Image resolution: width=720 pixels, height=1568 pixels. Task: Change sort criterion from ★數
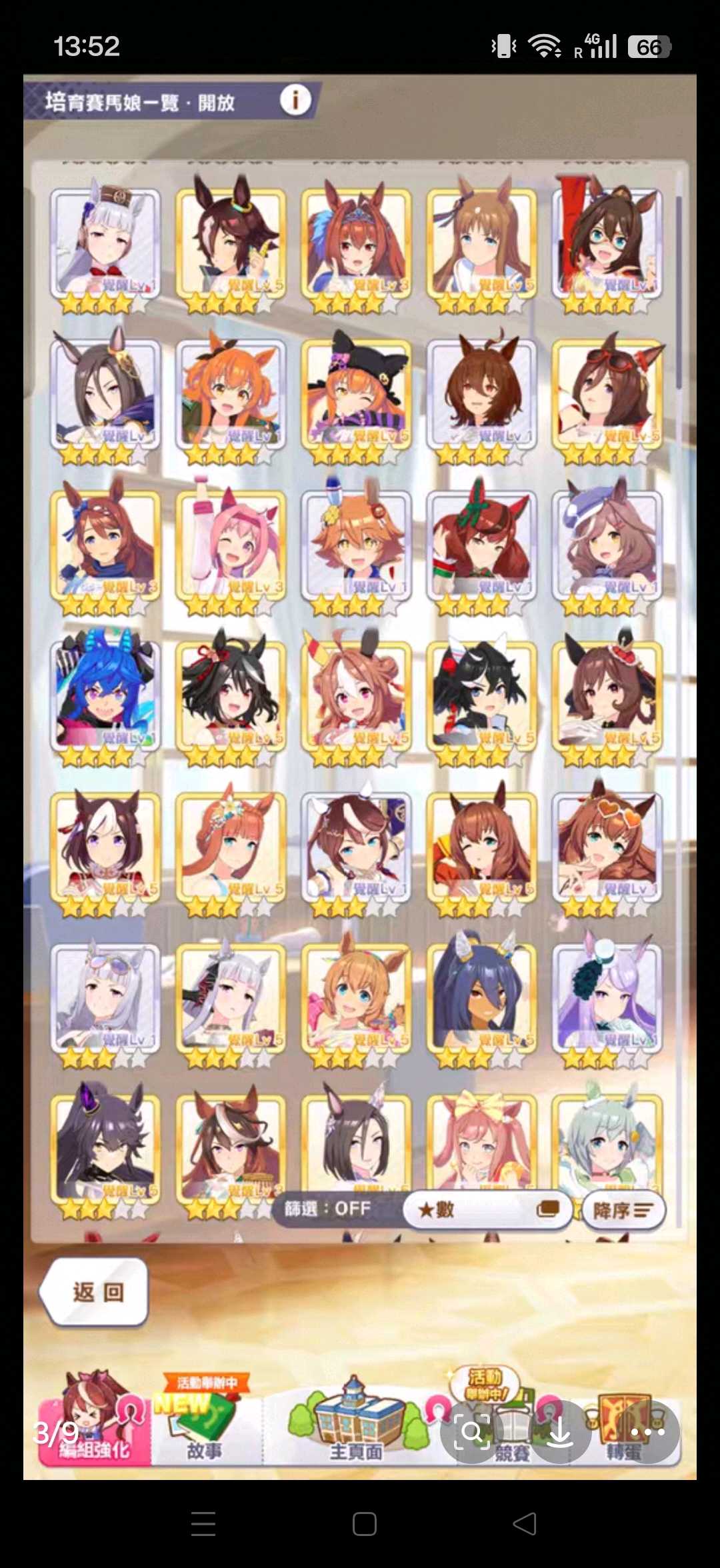pyautogui.click(x=488, y=1209)
